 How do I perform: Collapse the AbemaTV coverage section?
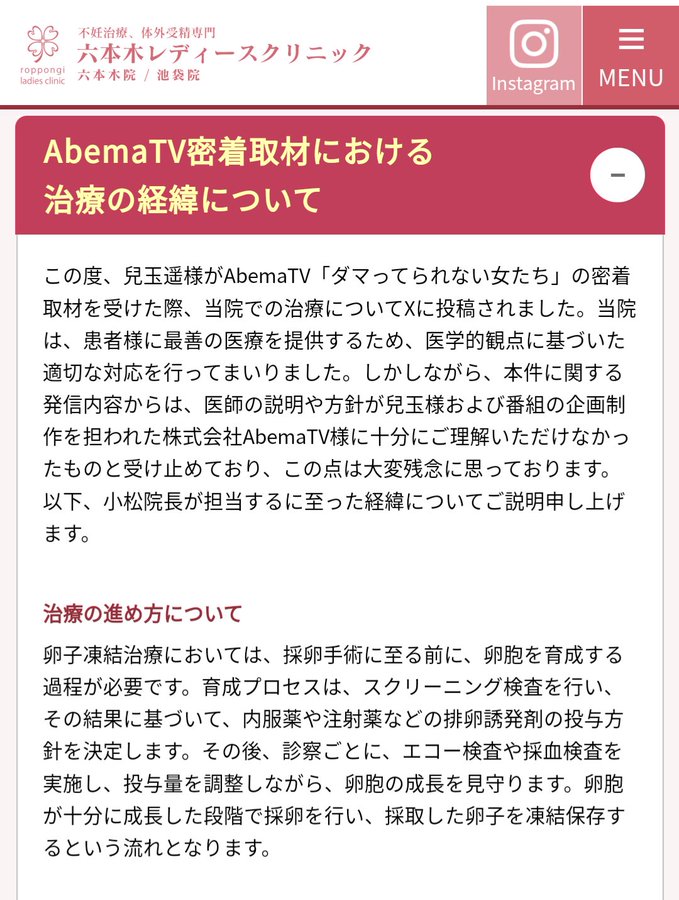[617, 175]
